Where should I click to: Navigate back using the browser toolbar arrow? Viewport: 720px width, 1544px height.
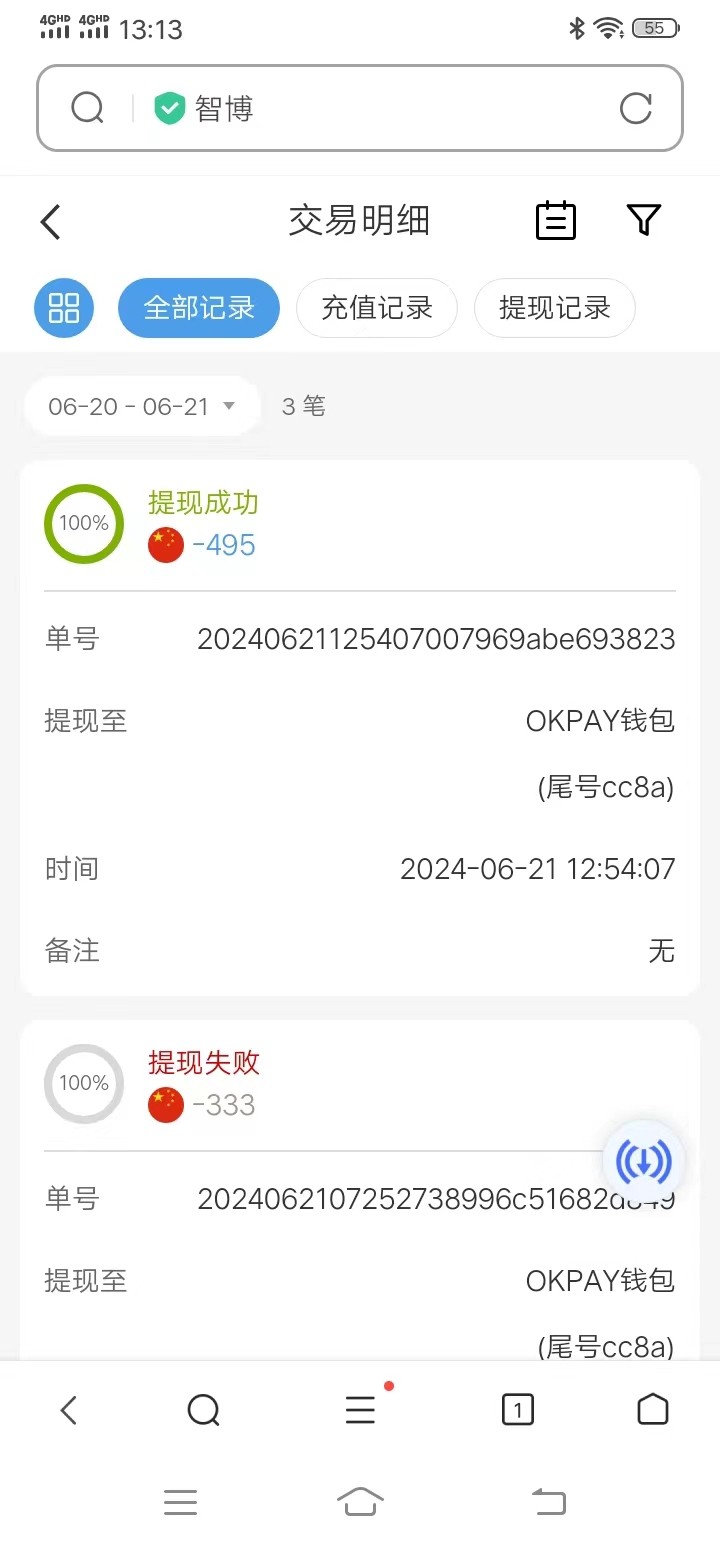(68, 1410)
